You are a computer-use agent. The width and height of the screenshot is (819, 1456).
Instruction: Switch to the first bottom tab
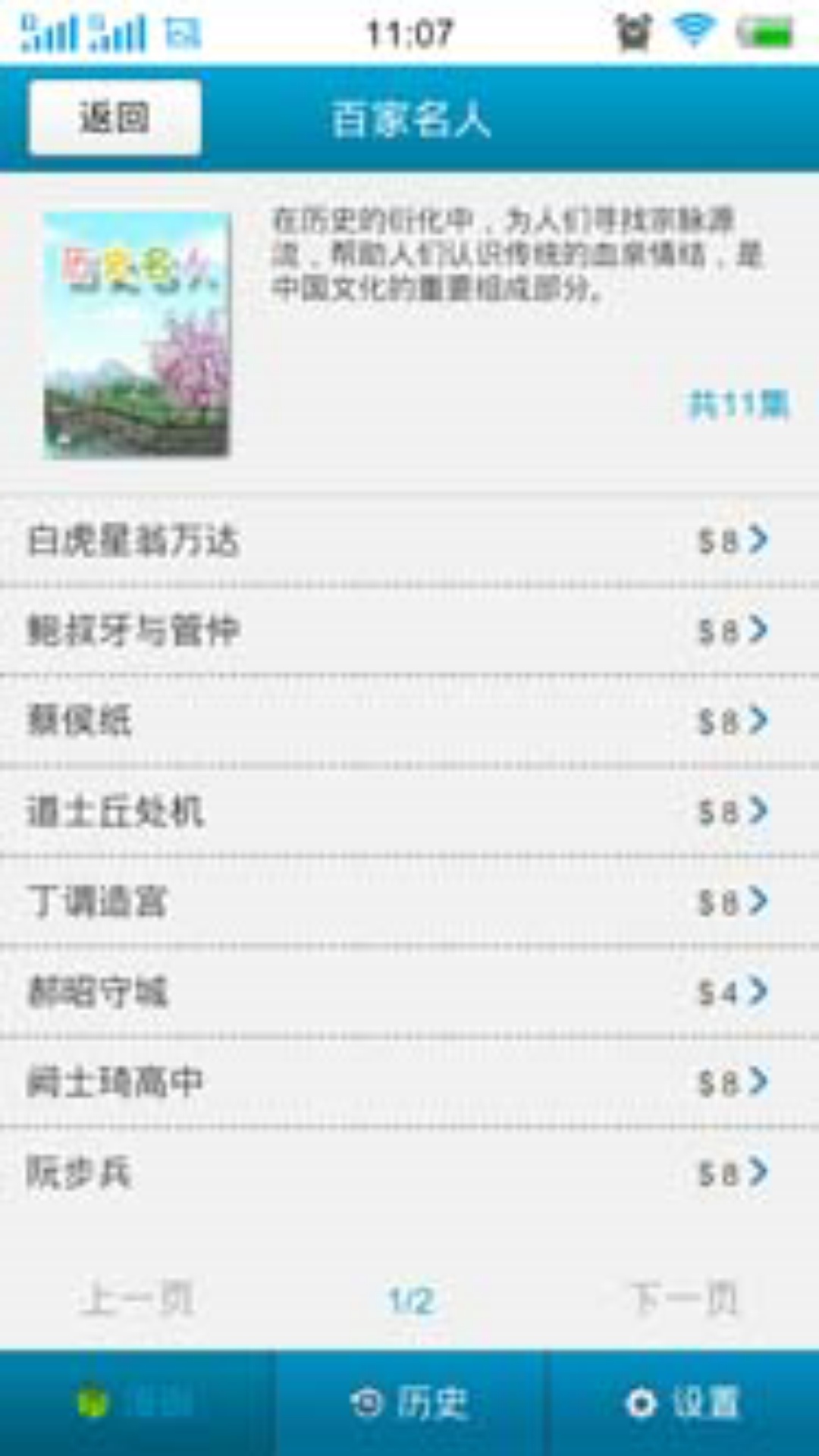click(136, 1403)
